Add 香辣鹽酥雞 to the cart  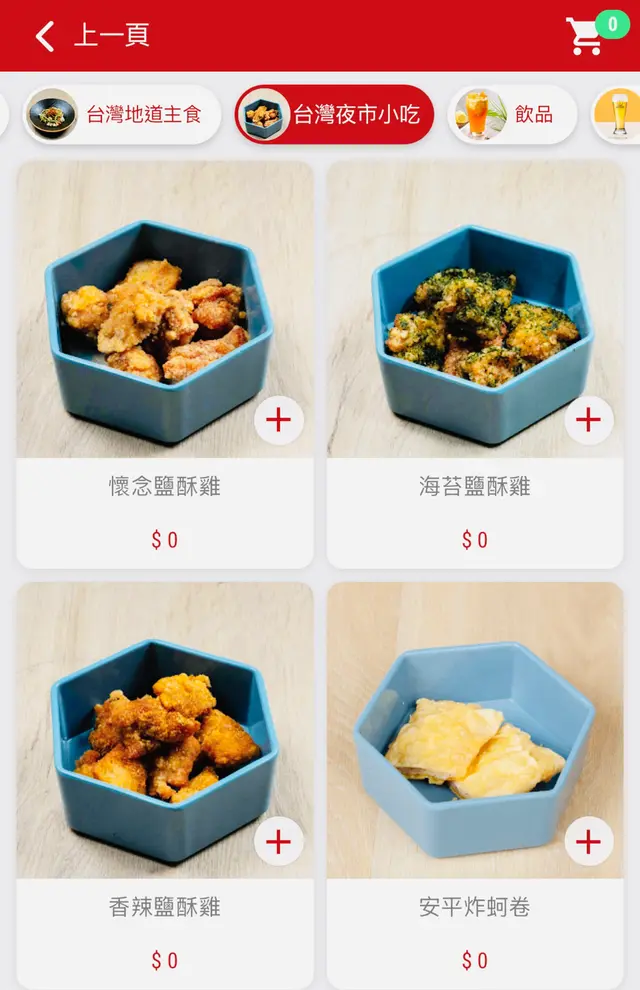[x=278, y=842]
